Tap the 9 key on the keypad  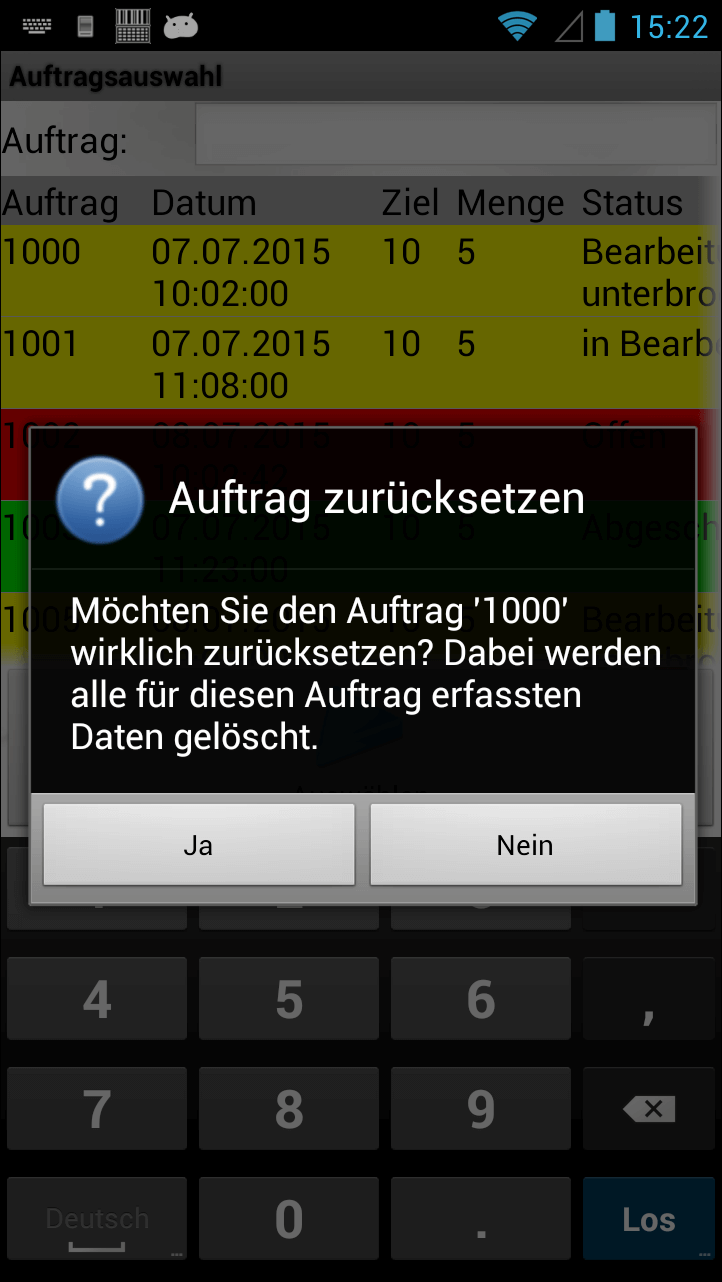tap(481, 1109)
